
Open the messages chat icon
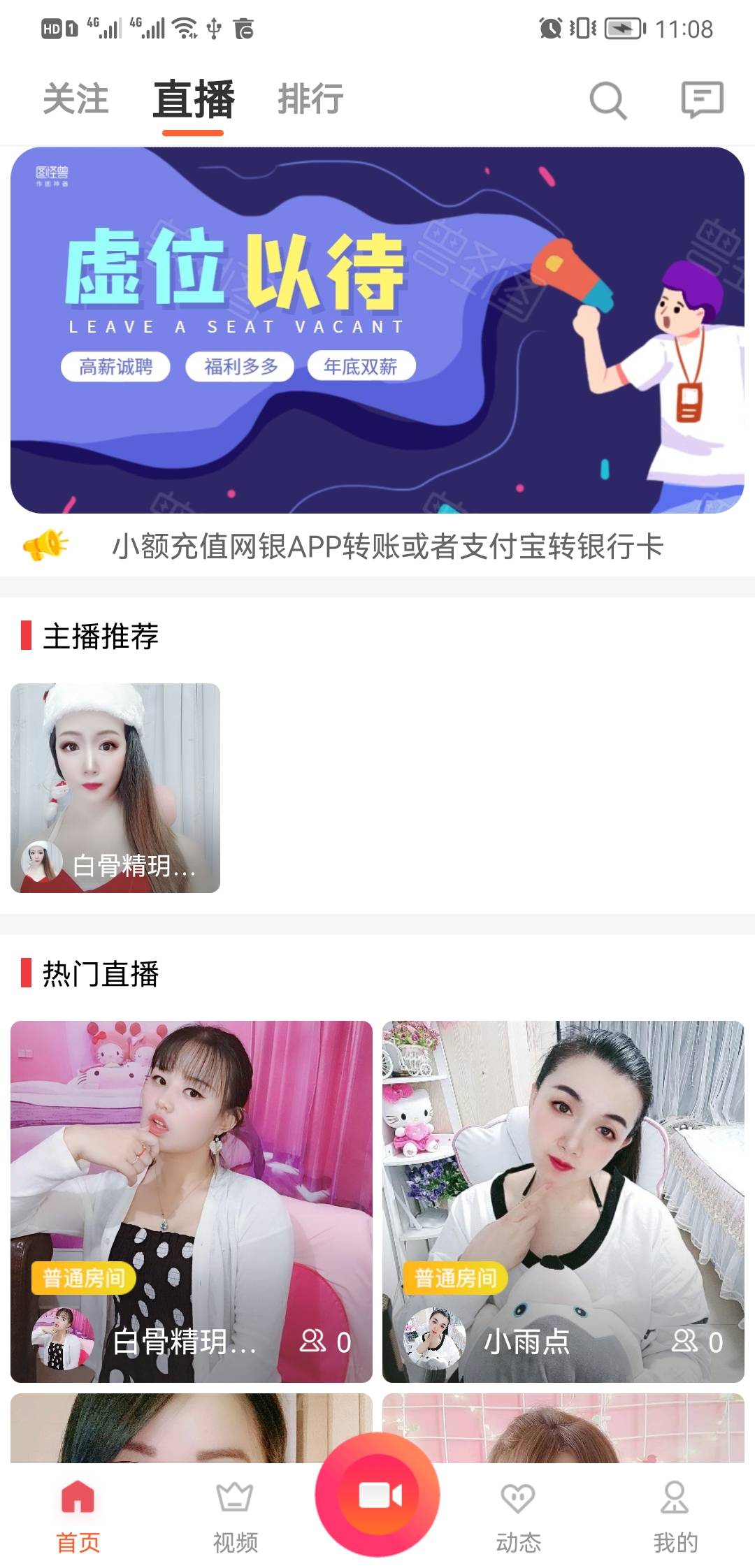pyautogui.click(x=701, y=100)
